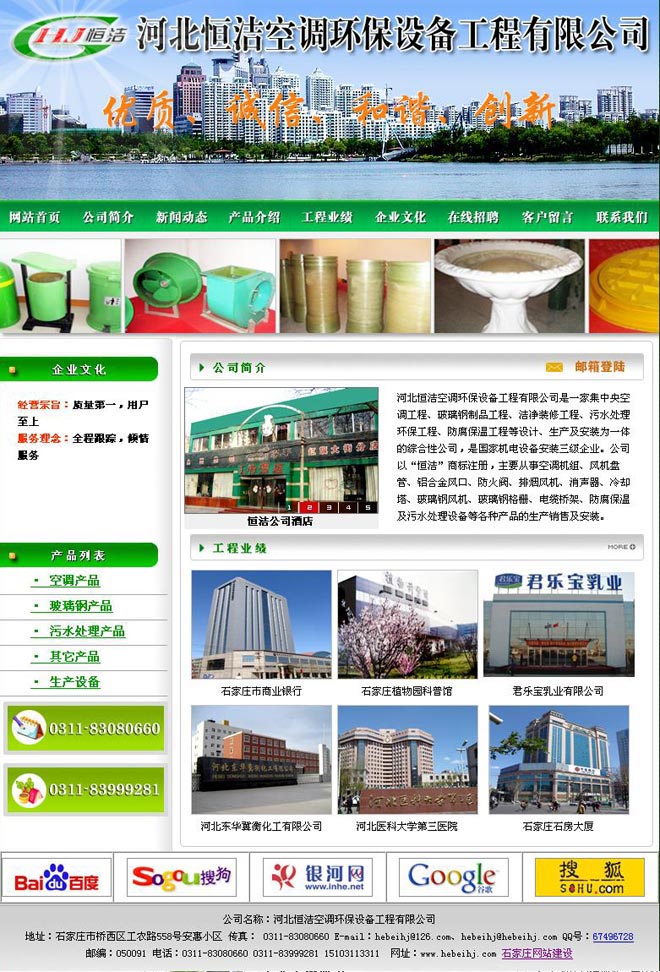Switch to 产品介绍 section
Image resolution: width=660 pixels, height=972 pixels.
pos(254,217)
